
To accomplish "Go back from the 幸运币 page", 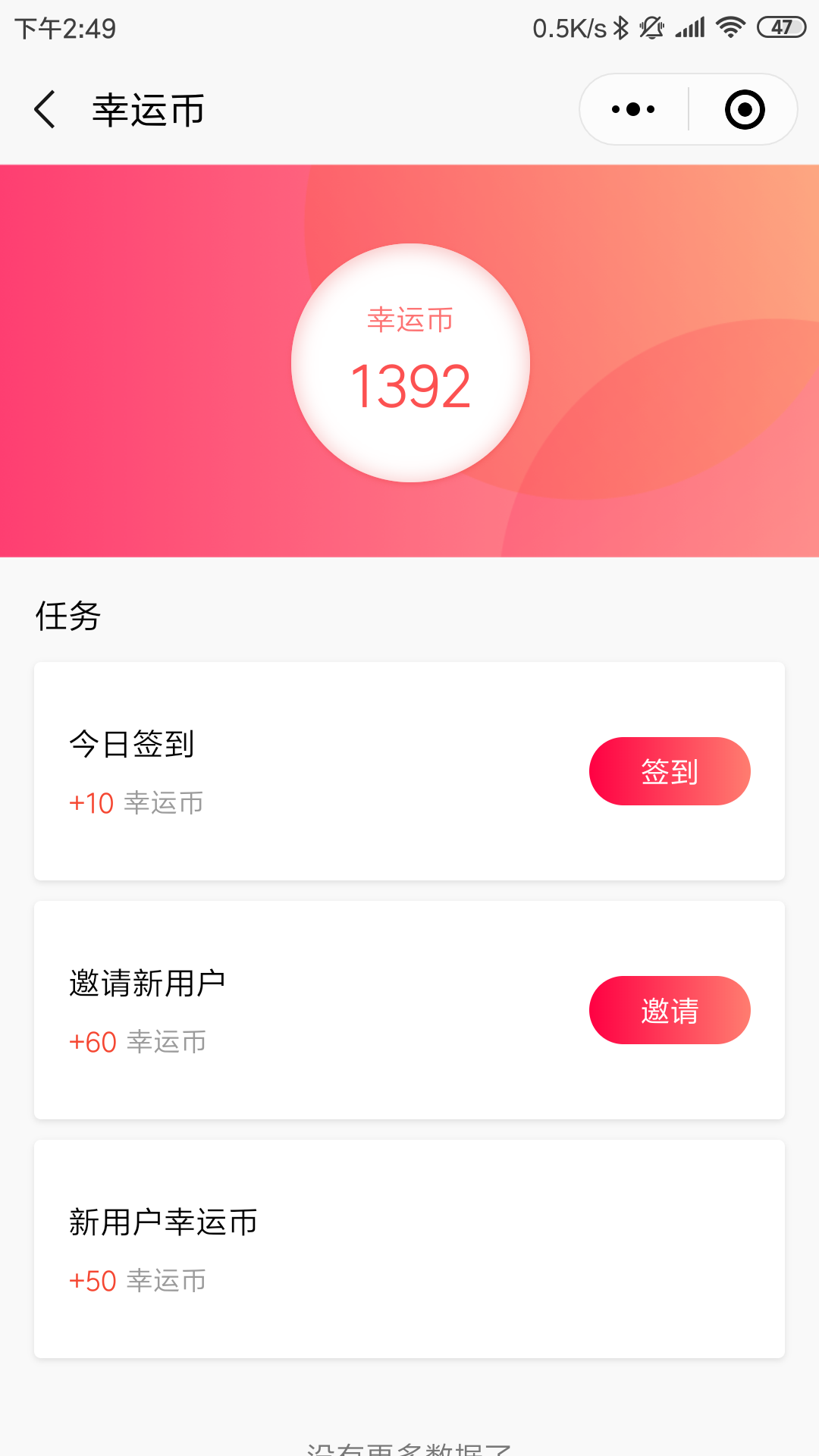I will pos(45,109).
